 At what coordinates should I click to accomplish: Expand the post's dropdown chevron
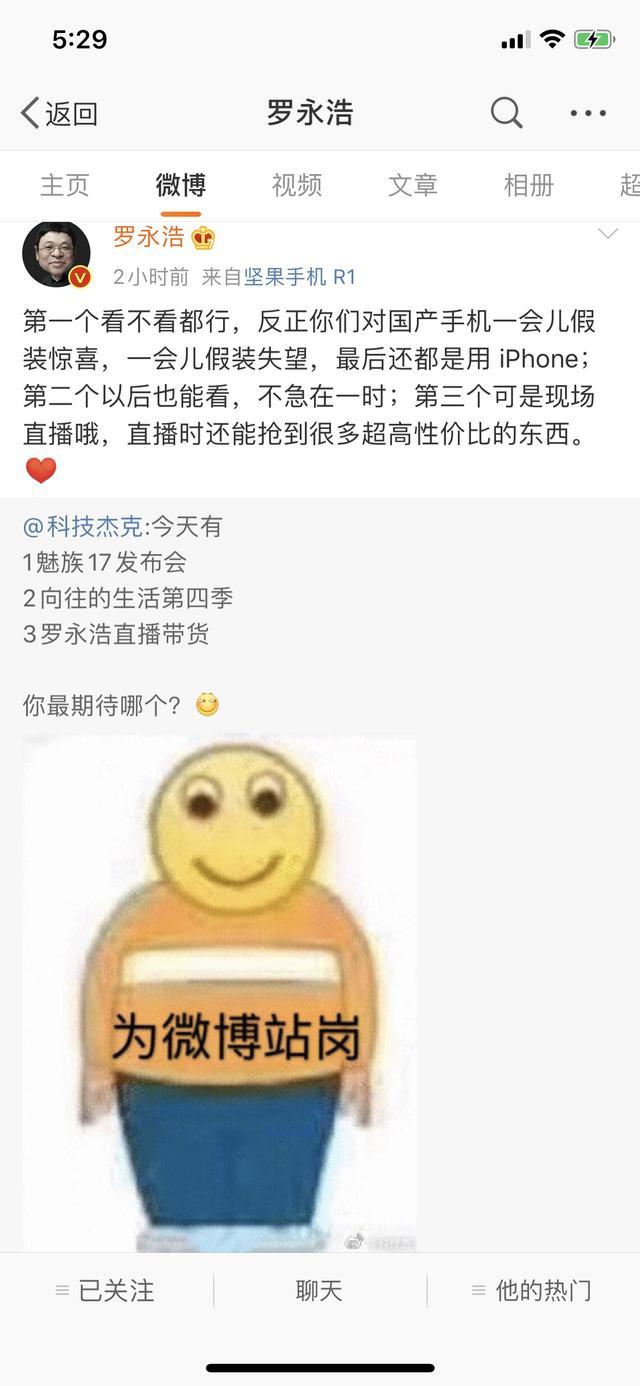tap(607, 234)
